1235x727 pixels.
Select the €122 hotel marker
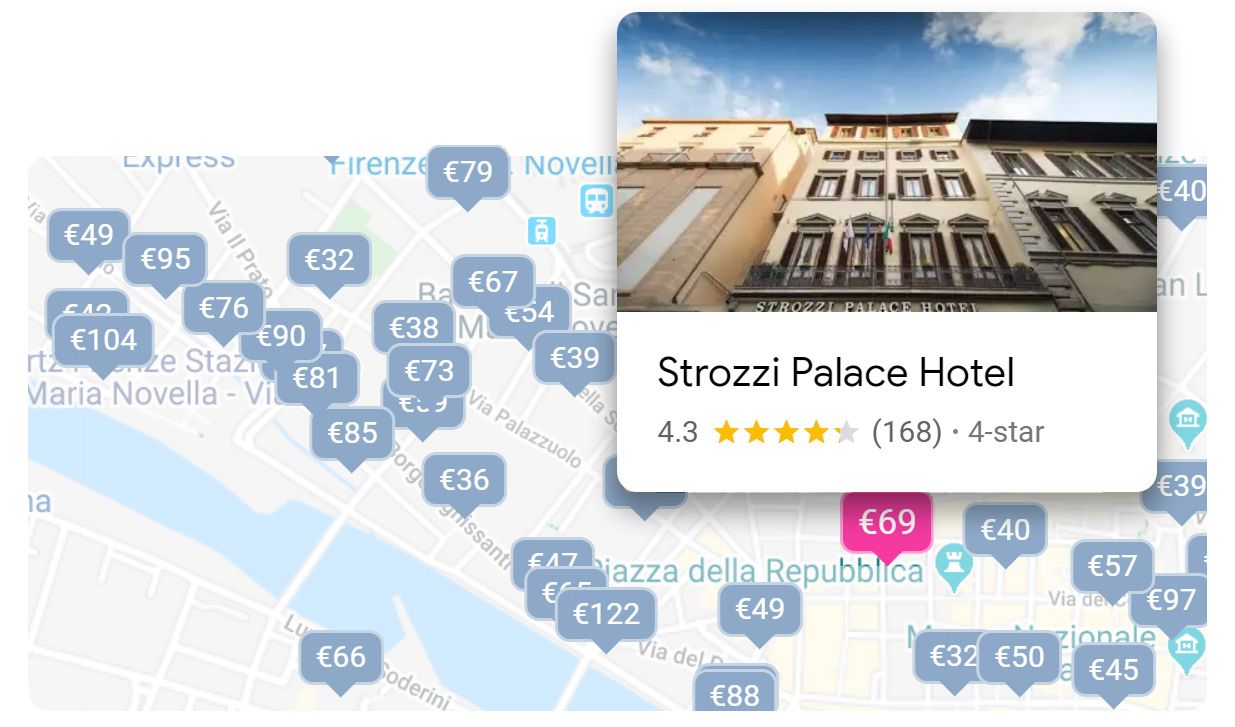click(607, 613)
